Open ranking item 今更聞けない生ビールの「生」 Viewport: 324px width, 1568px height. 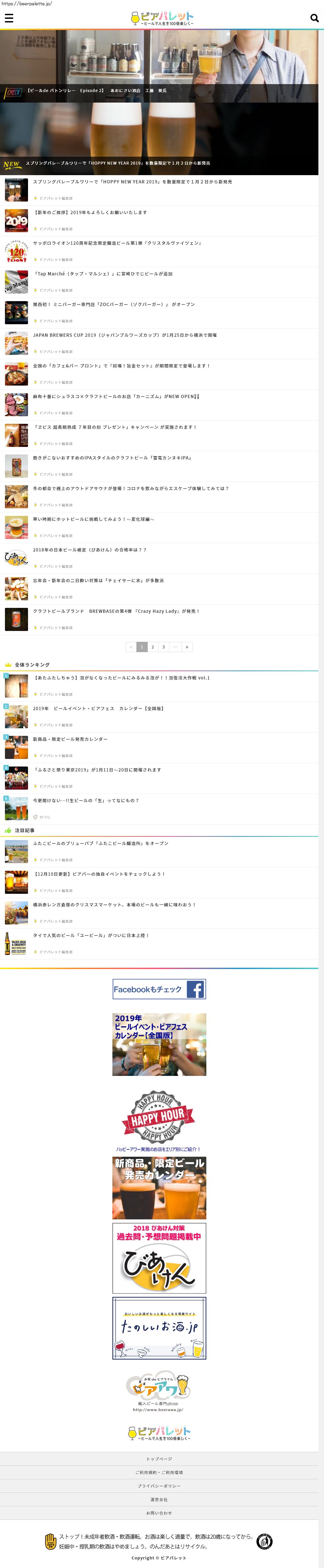pos(86,800)
